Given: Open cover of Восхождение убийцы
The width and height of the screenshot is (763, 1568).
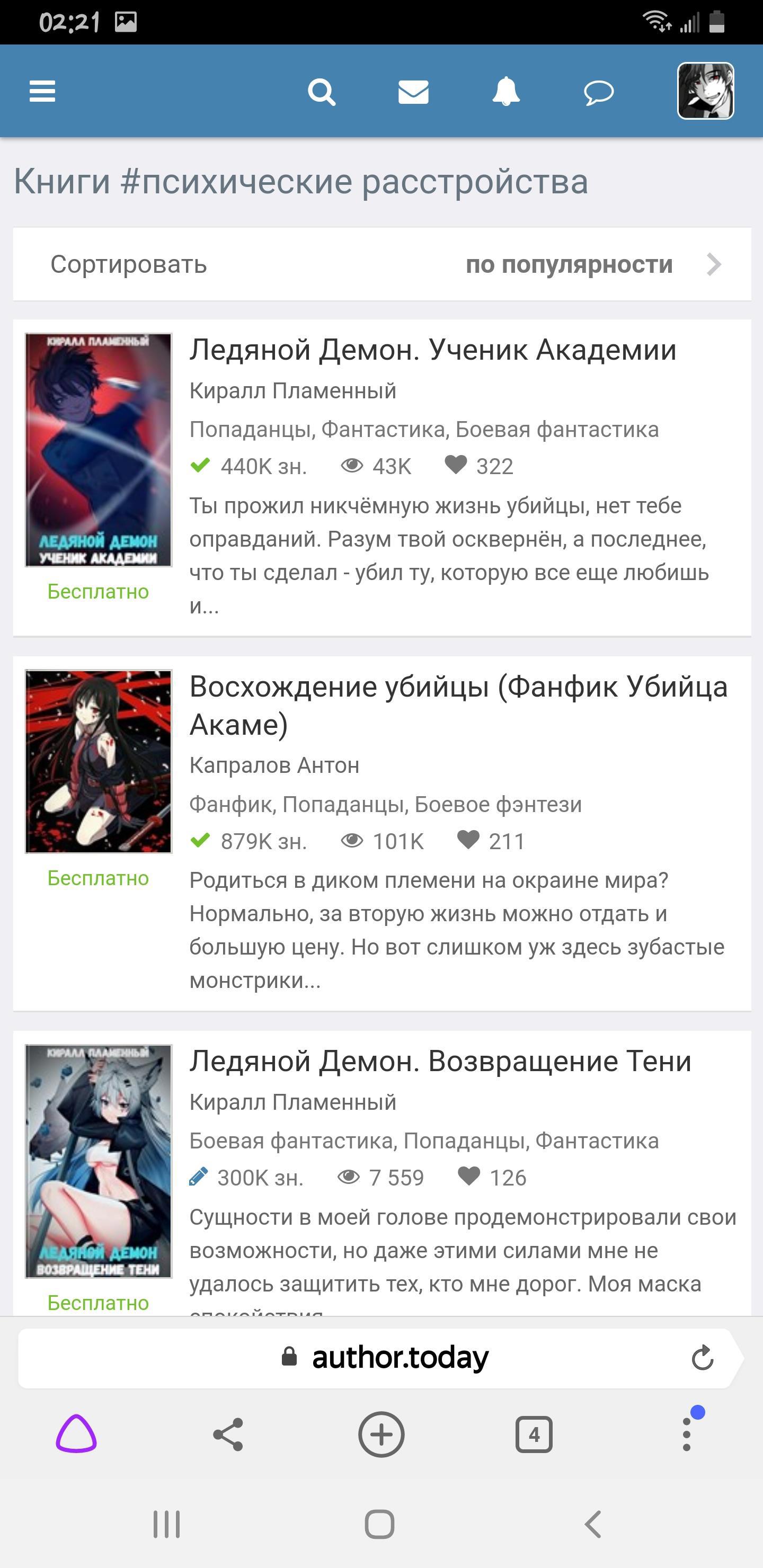Looking at the screenshot, I should click(x=99, y=761).
